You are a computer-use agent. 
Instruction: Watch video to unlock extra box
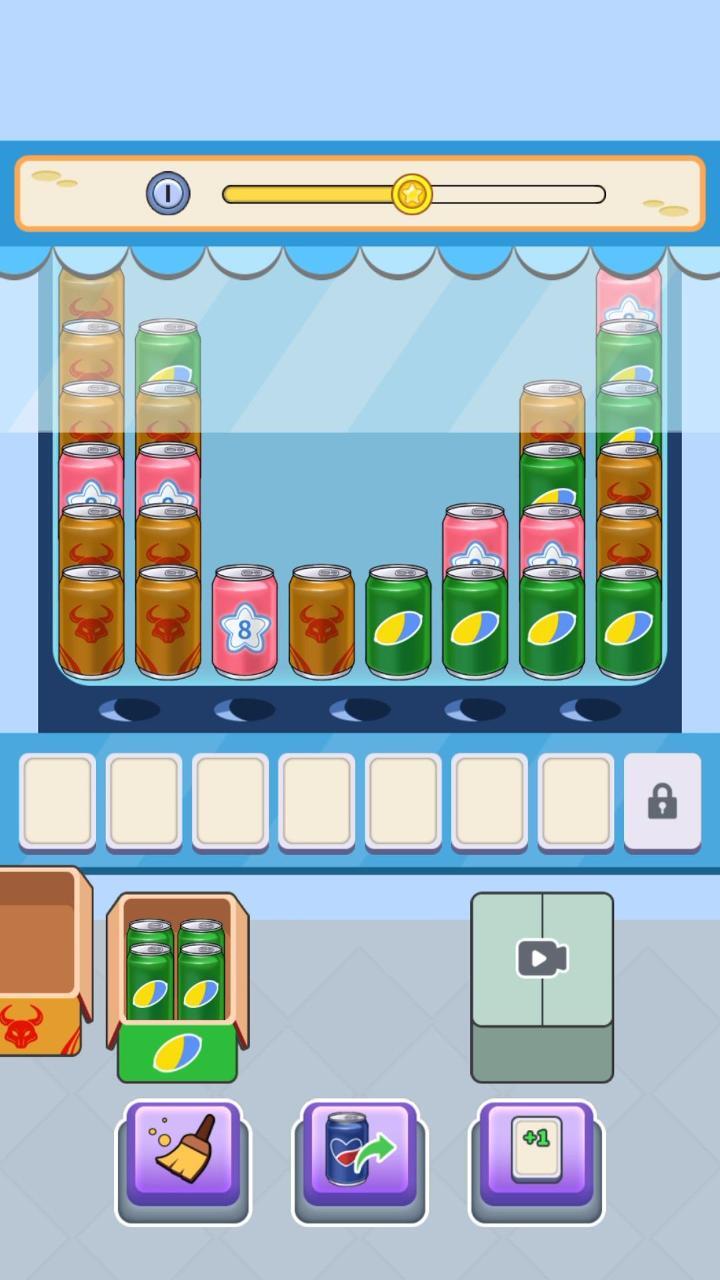point(542,960)
